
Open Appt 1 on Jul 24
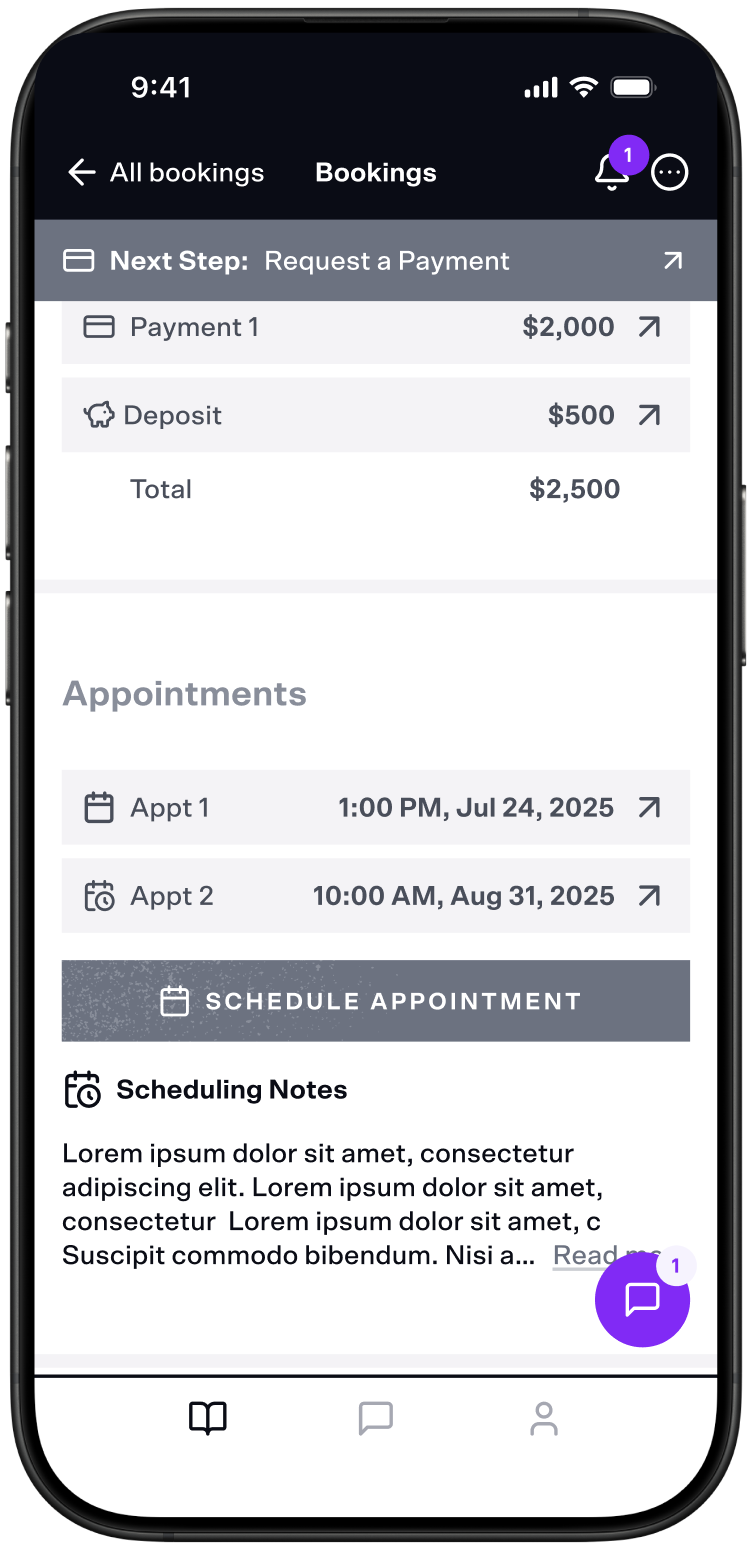click(375, 808)
